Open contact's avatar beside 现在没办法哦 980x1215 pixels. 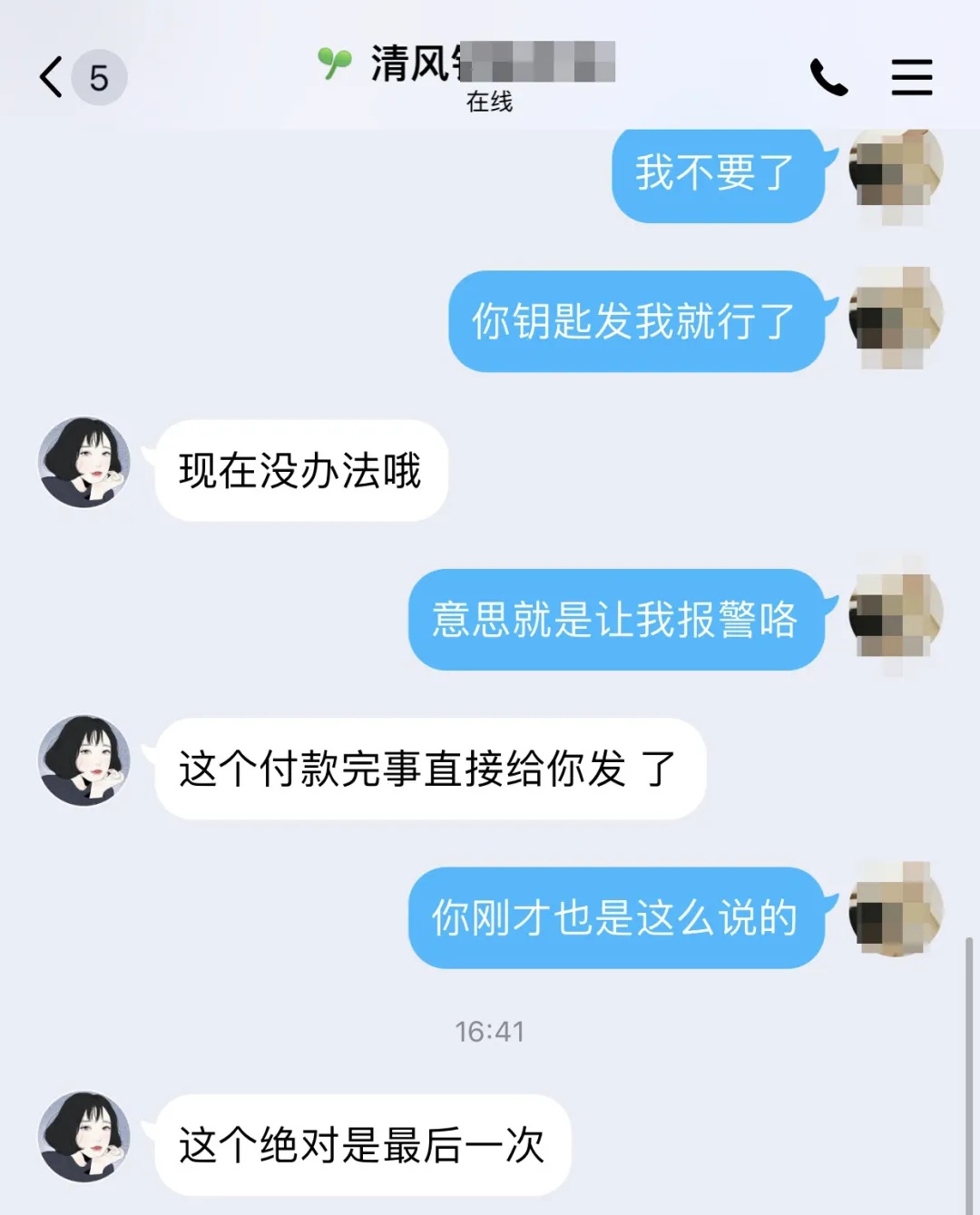(x=84, y=463)
